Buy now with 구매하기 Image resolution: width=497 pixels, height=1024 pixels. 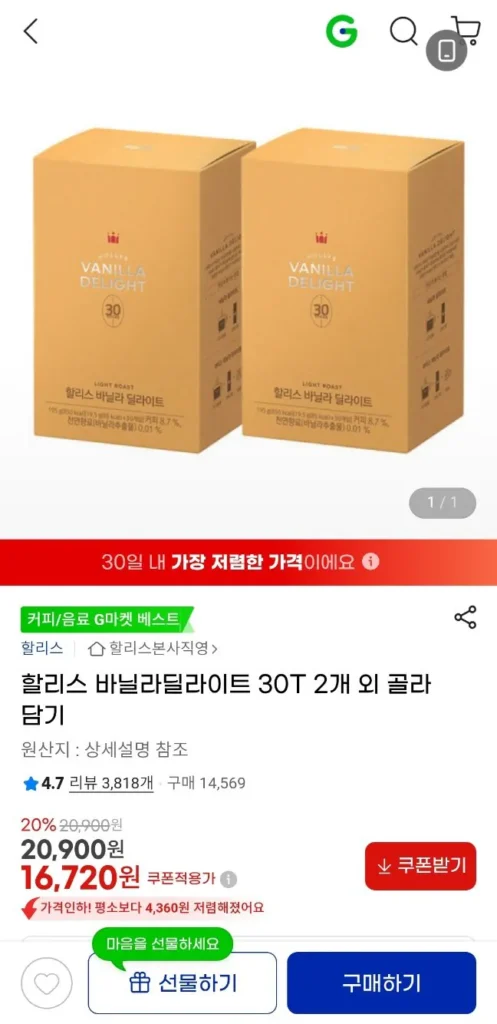click(x=381, y=983)
